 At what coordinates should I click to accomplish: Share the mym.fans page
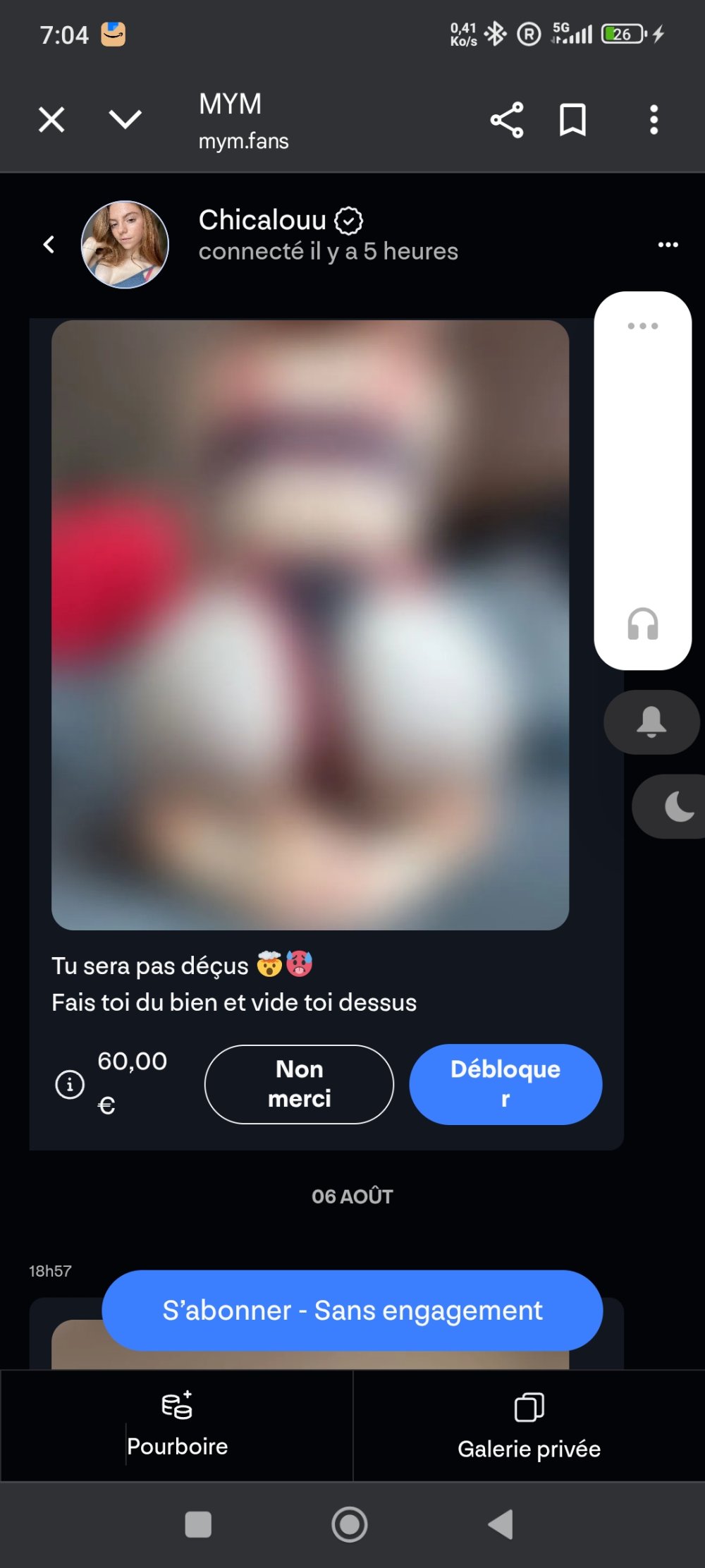click(507, 119)
